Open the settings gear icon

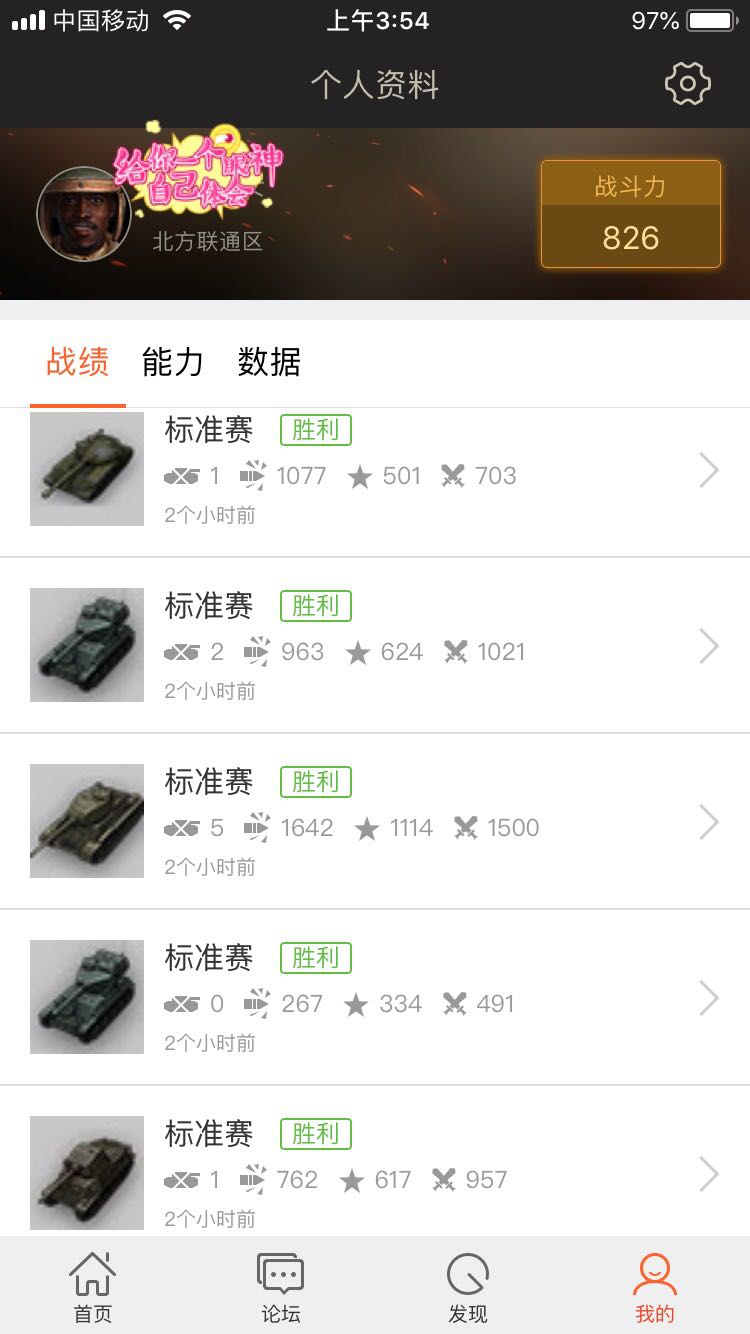687,84
